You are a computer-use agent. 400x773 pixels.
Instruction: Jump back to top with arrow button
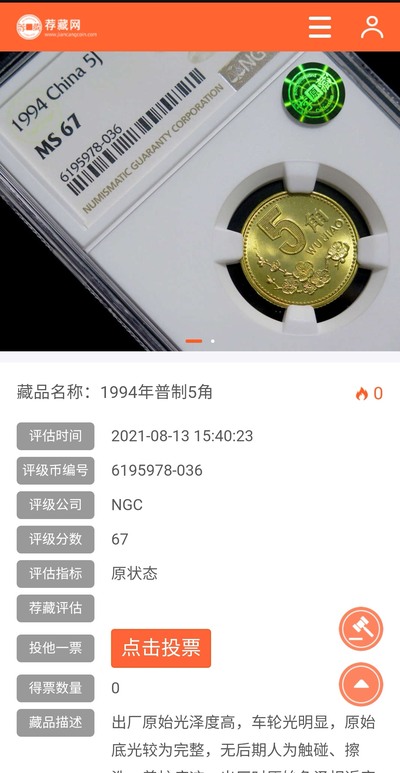(361, 684)
